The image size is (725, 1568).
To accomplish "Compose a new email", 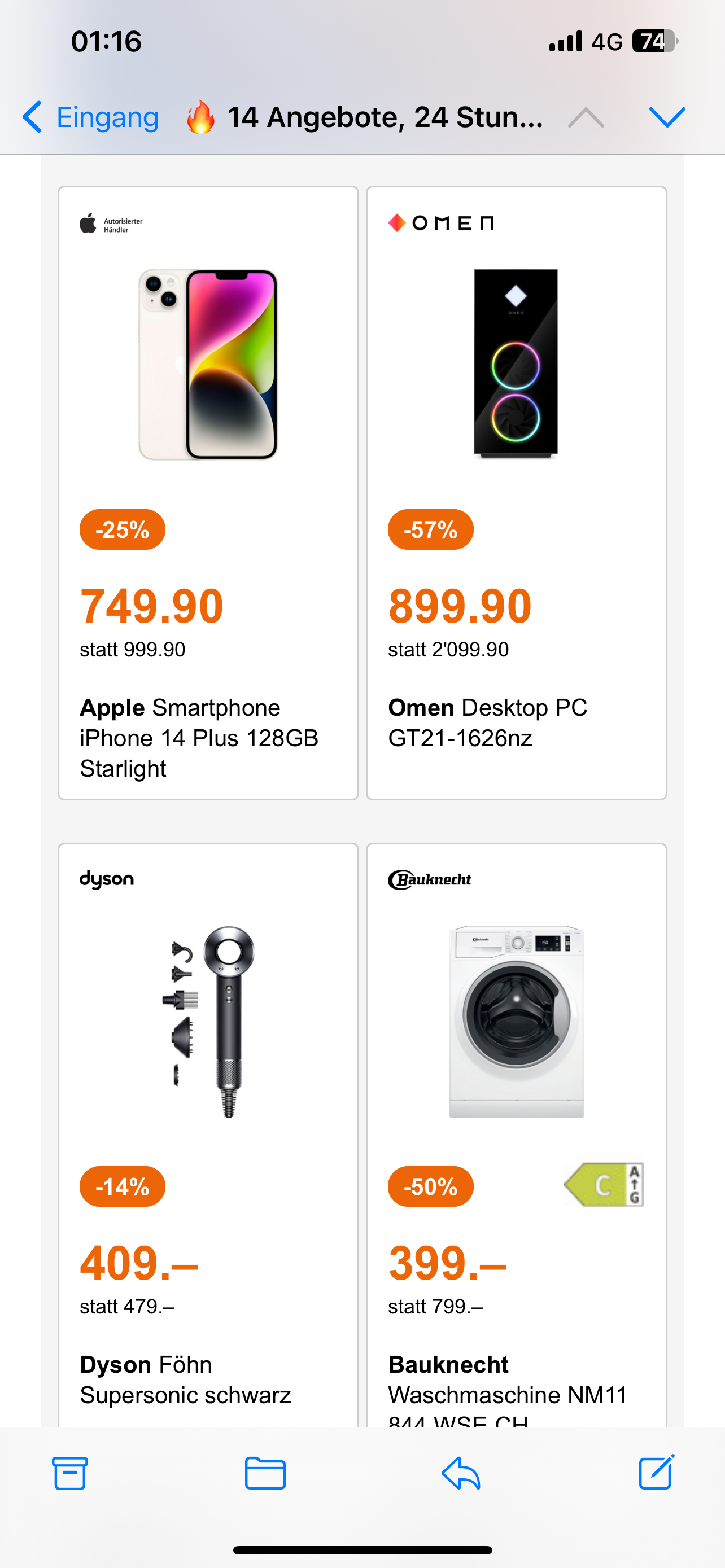I will (656, 1473).
